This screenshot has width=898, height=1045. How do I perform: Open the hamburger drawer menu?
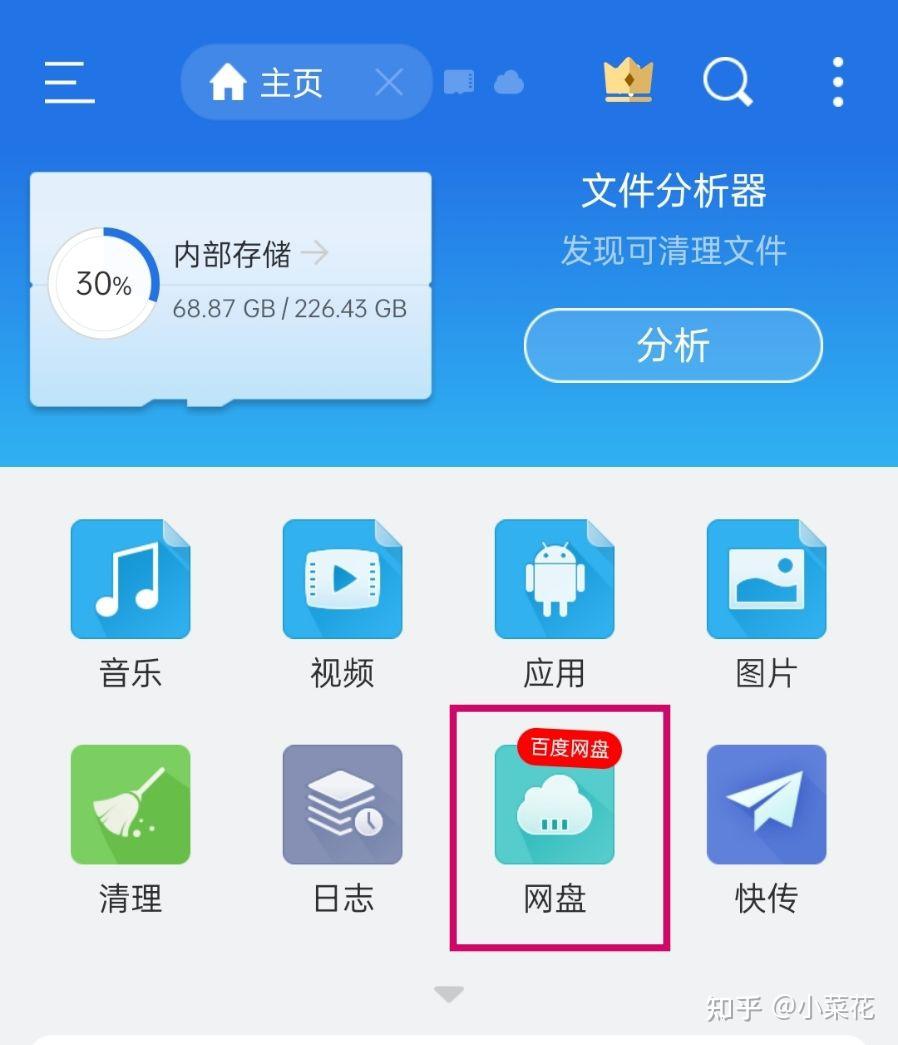69,81
